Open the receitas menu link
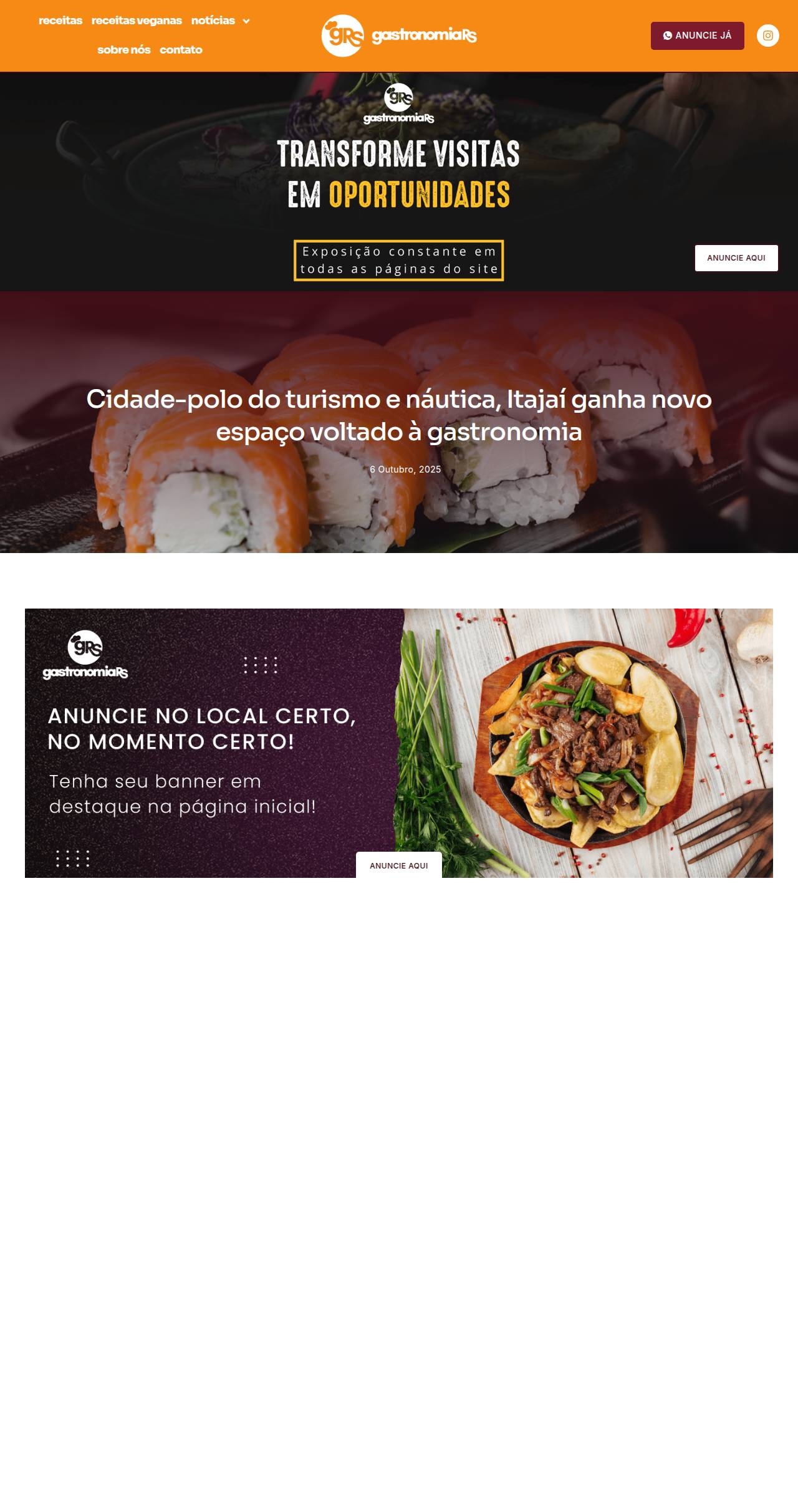Viewport: 798px width, 1512px height. [60, 21]
